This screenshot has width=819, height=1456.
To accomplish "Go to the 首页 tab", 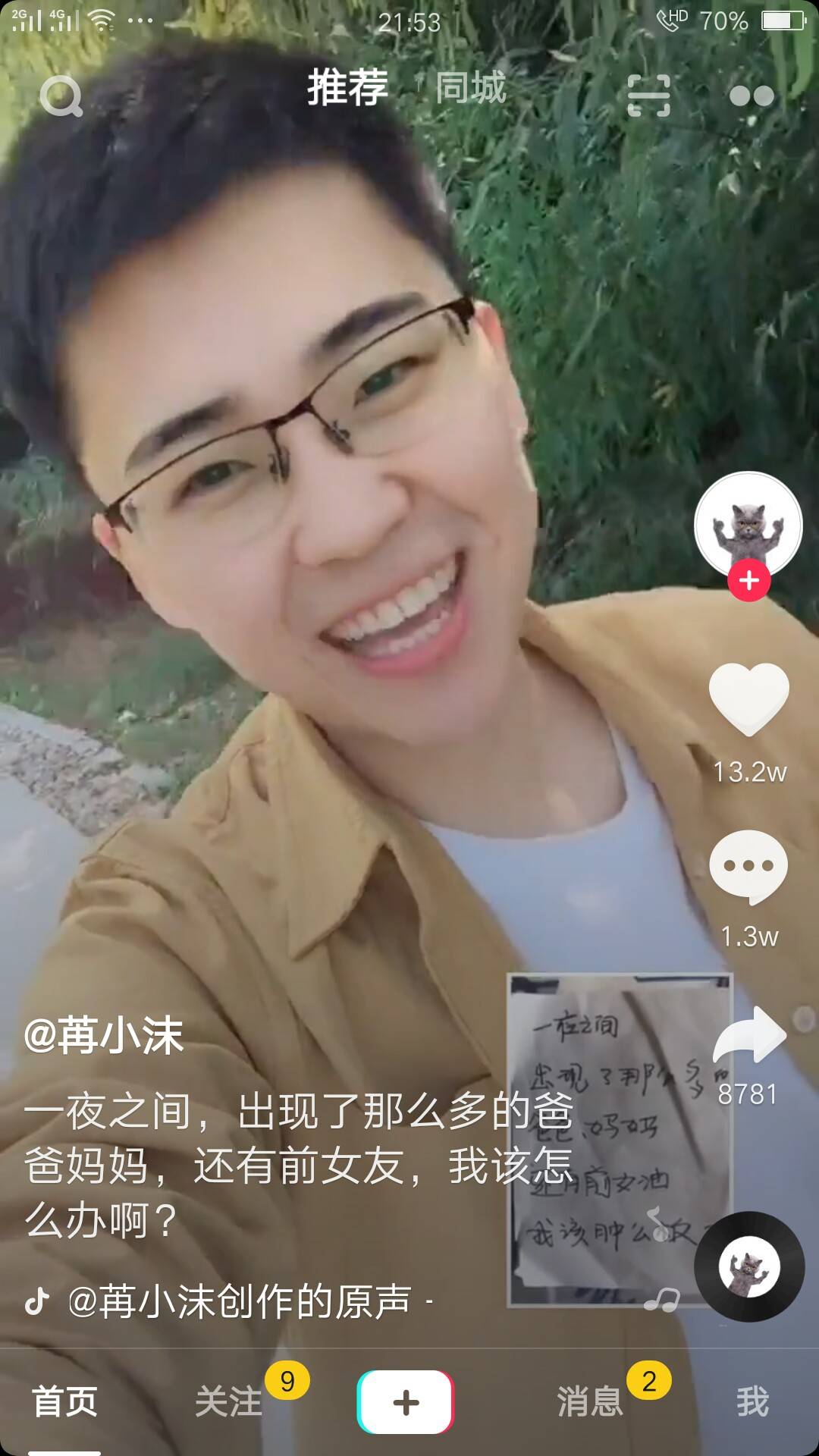I will [x=64, y=1401].
